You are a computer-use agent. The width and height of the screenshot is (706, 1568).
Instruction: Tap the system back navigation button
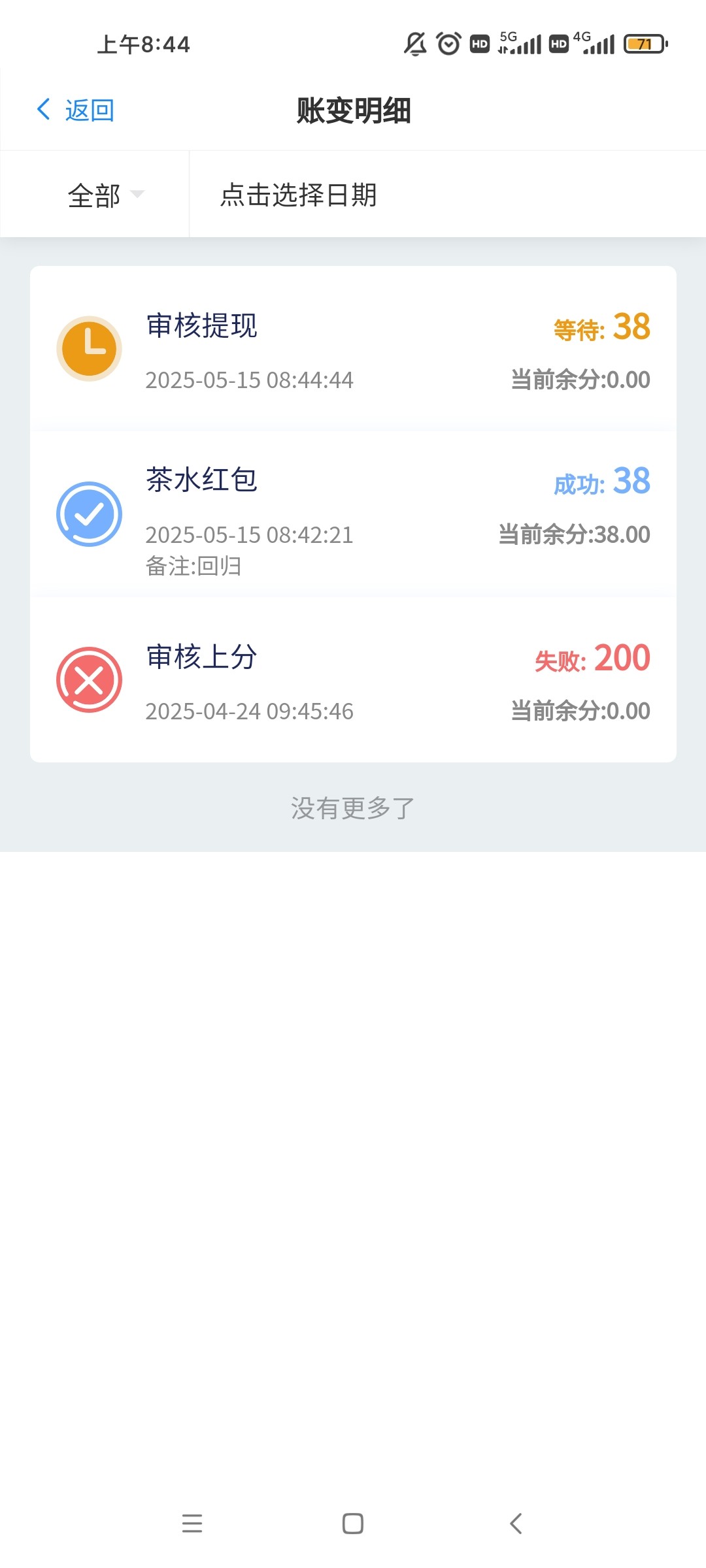(x=516, y=1524)
